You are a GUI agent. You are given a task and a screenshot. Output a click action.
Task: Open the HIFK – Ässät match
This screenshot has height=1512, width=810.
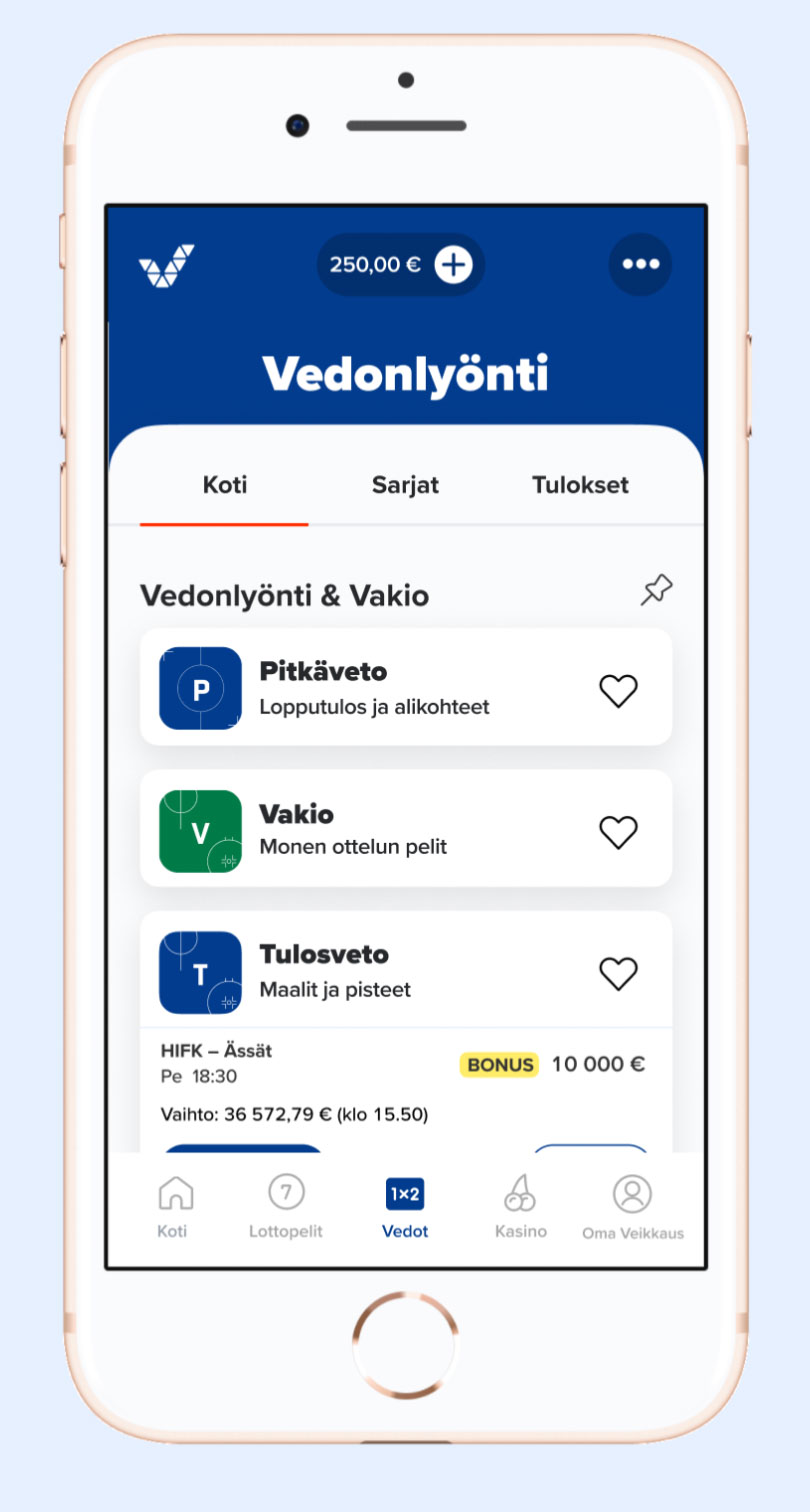217,1062
